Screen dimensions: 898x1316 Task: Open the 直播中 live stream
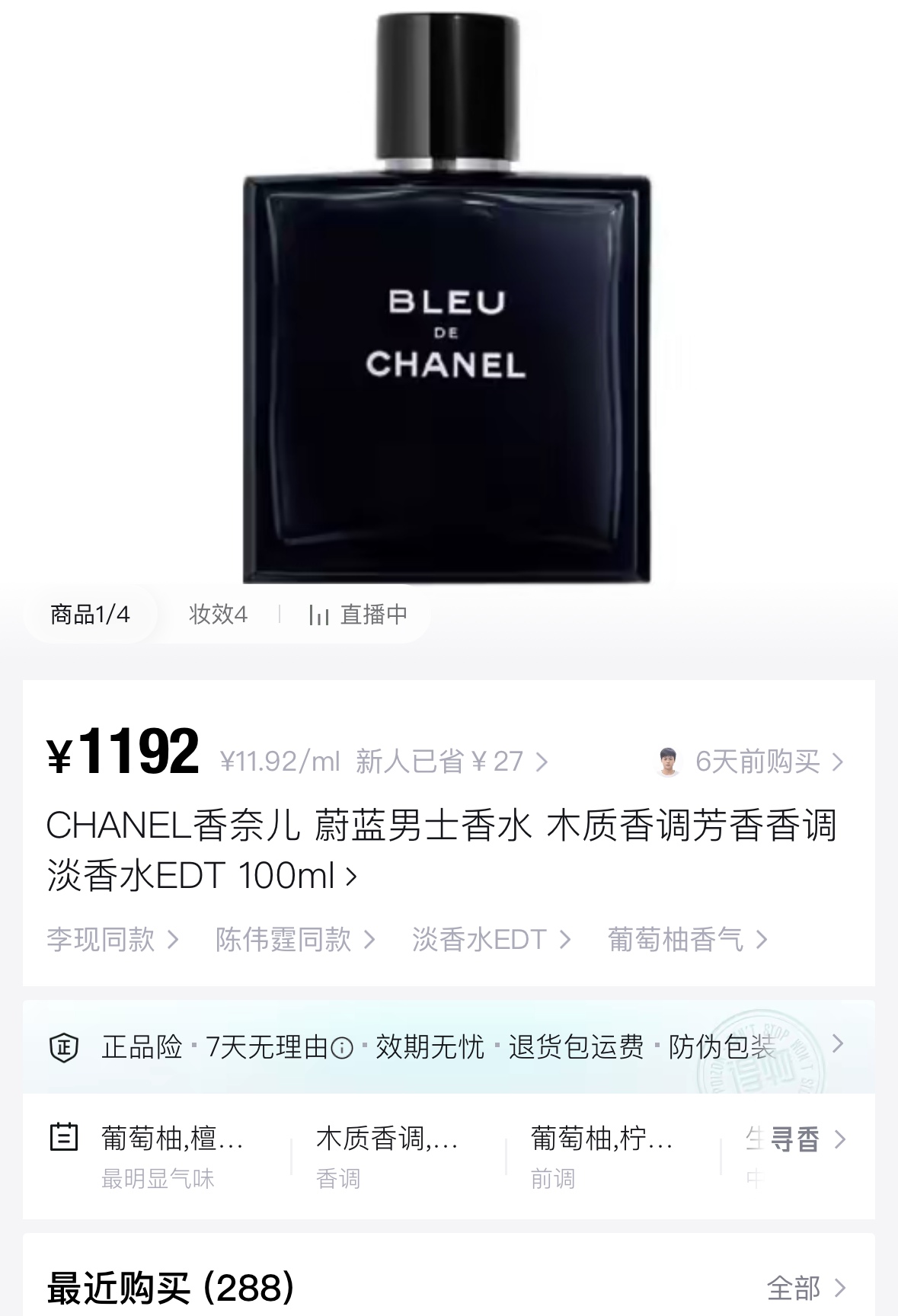358,614
